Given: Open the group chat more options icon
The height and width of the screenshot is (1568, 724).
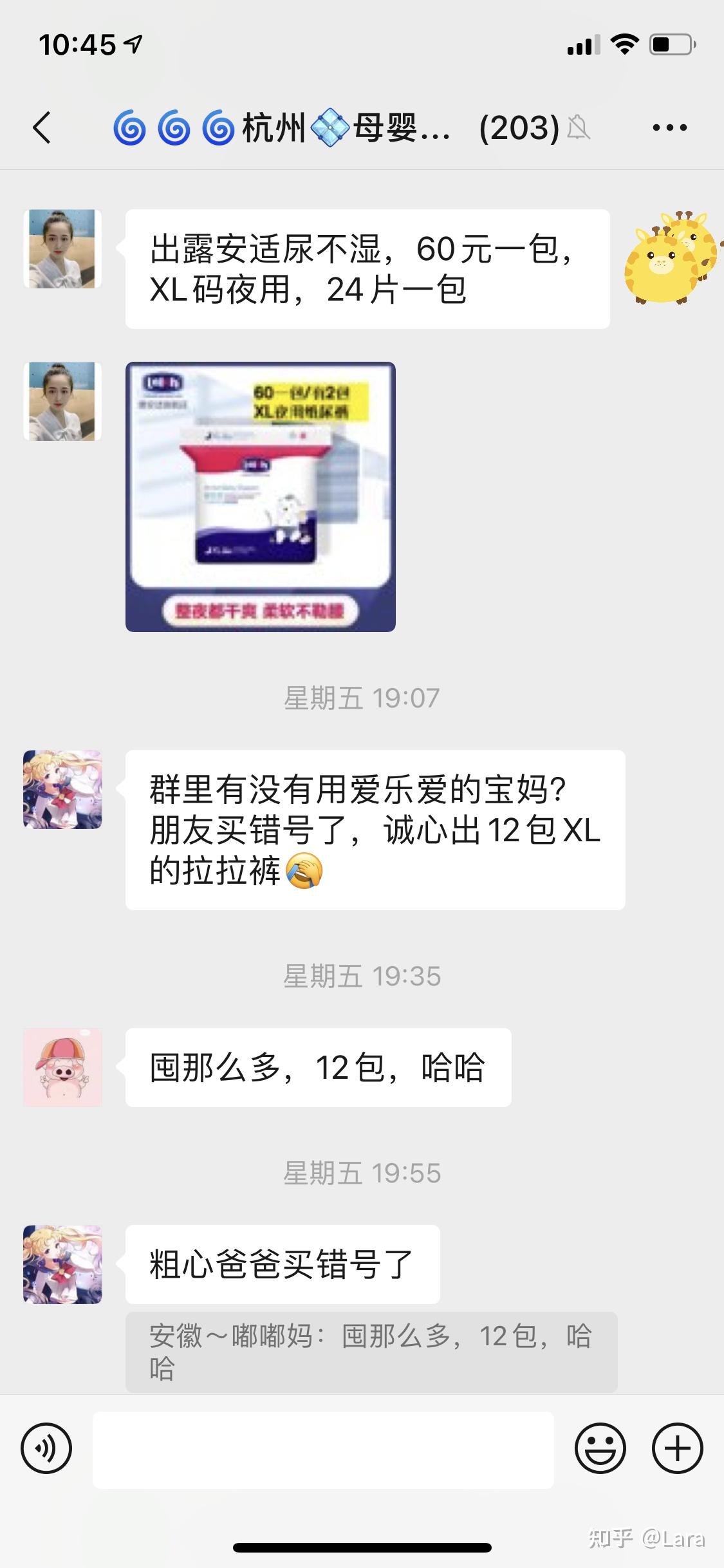Looking at the screenshot, I should pos(667,127).
